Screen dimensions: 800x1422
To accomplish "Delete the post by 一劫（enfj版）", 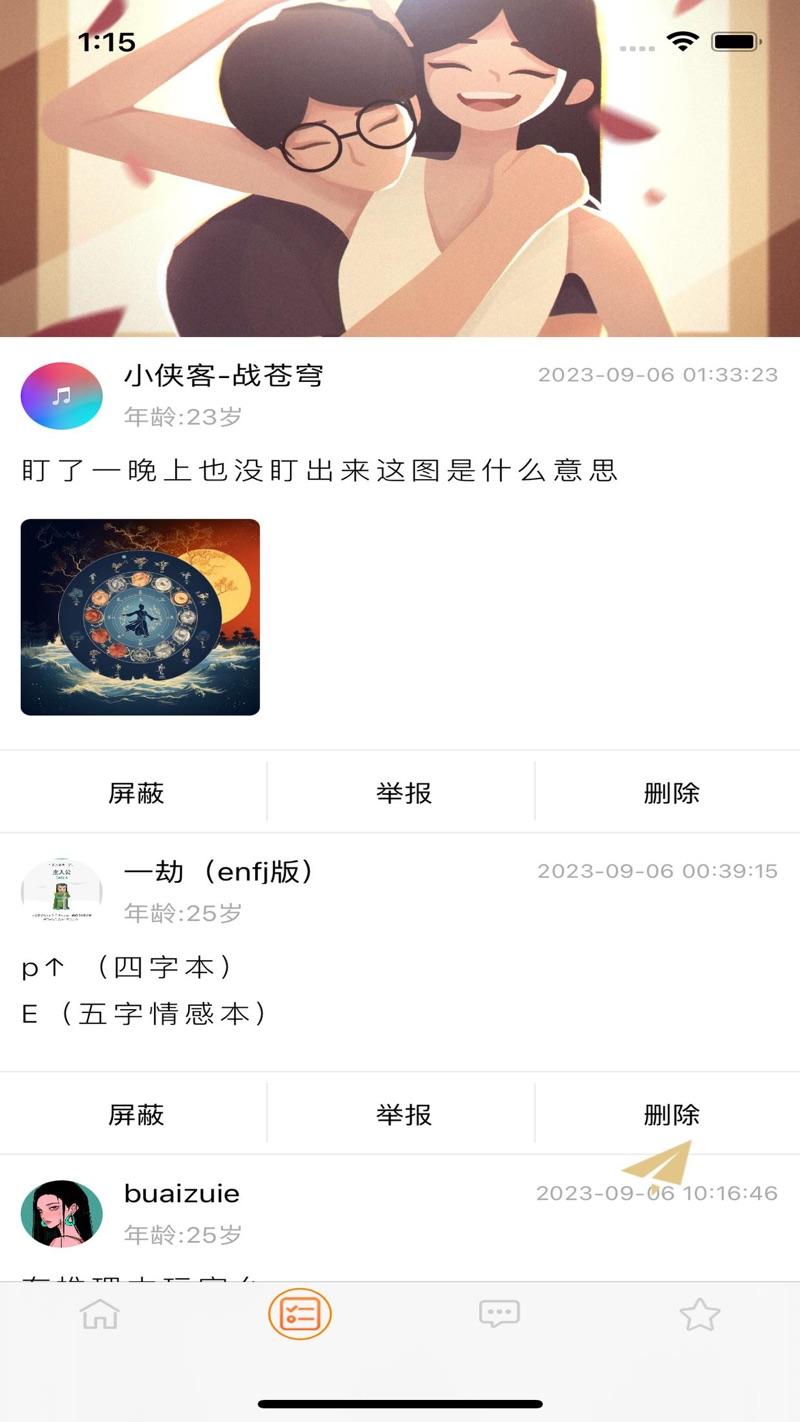I will (671, 1113).
